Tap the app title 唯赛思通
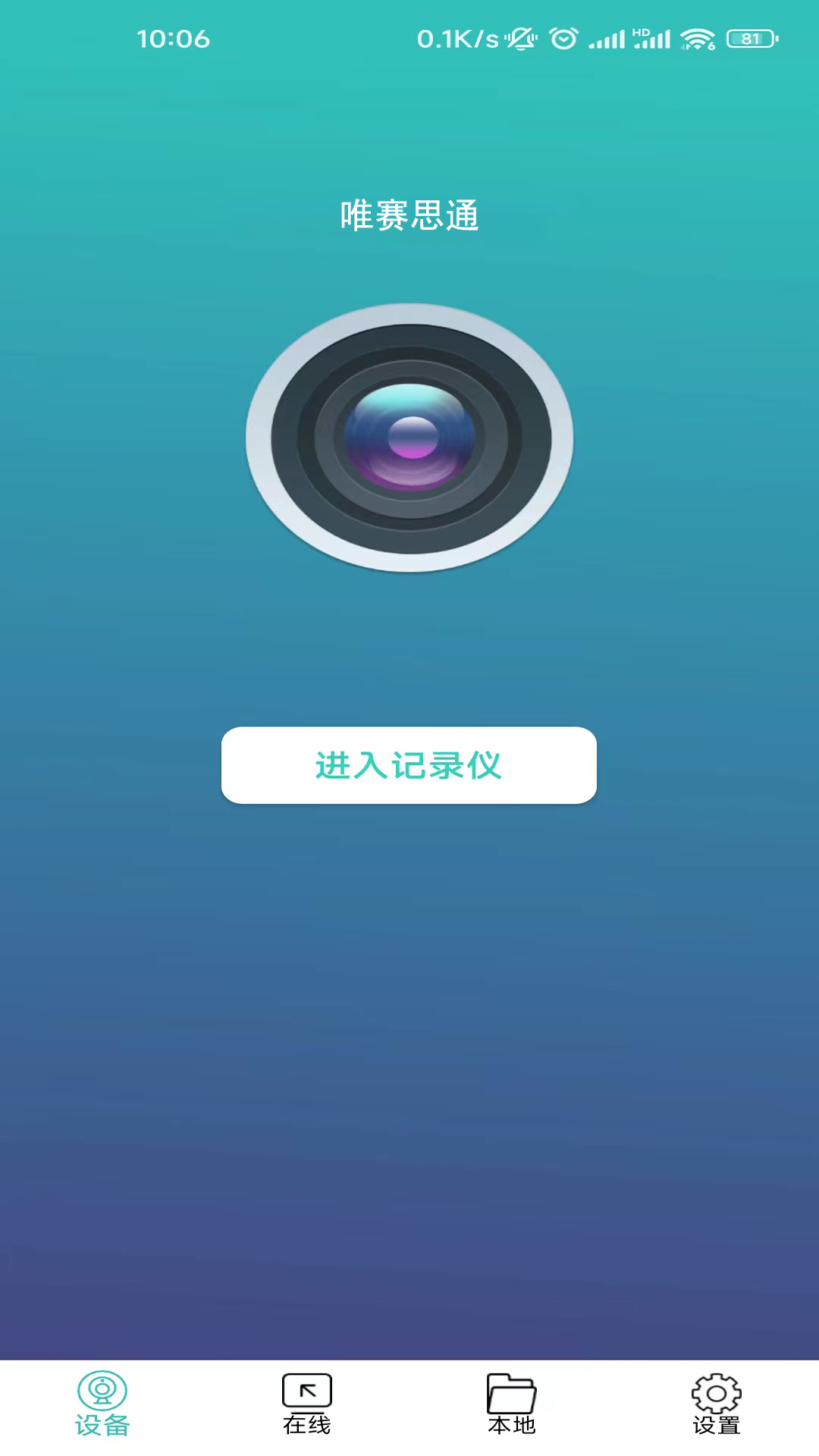This screenshot has width=819, height=1456. tap(409, 215)
